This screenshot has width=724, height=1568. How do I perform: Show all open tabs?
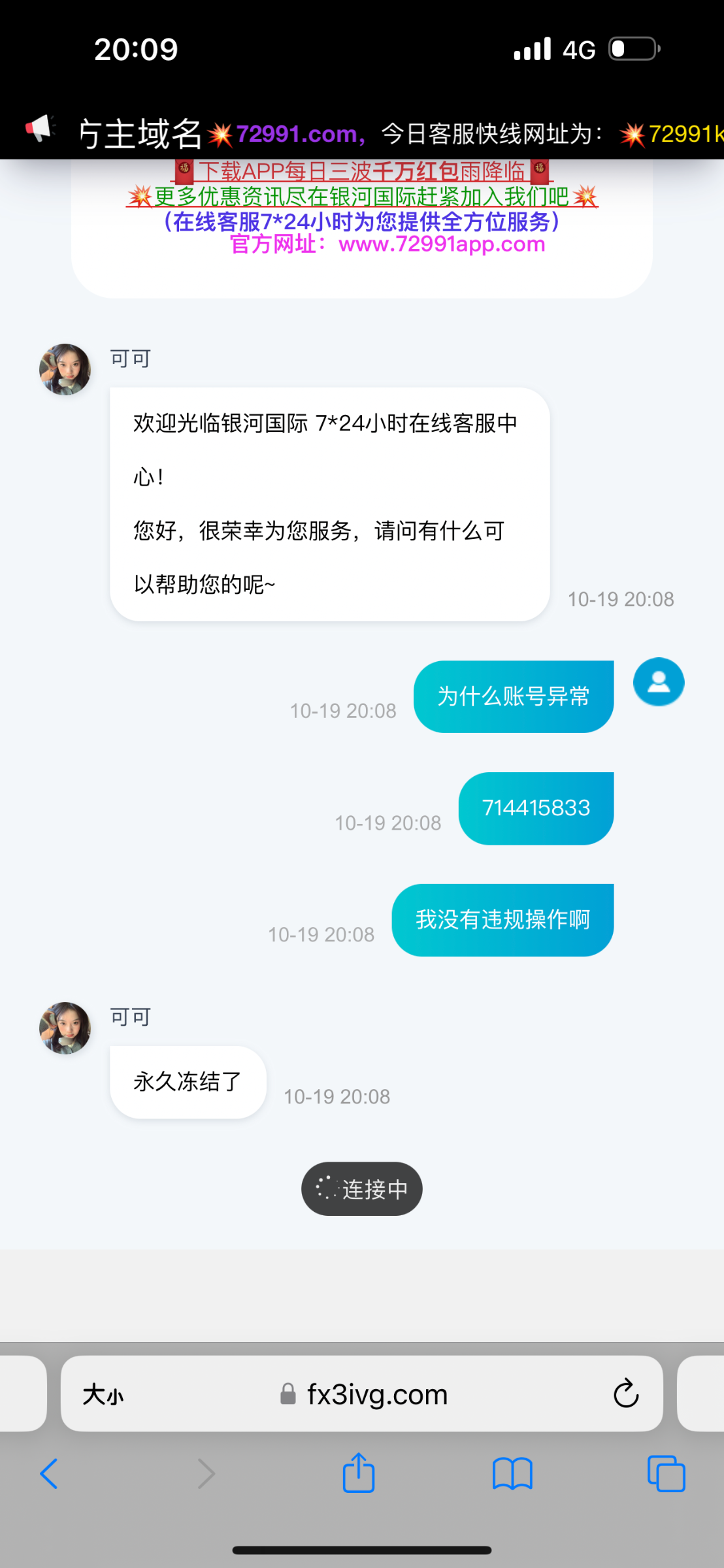pyautogui.click(x=666, y=1474)
